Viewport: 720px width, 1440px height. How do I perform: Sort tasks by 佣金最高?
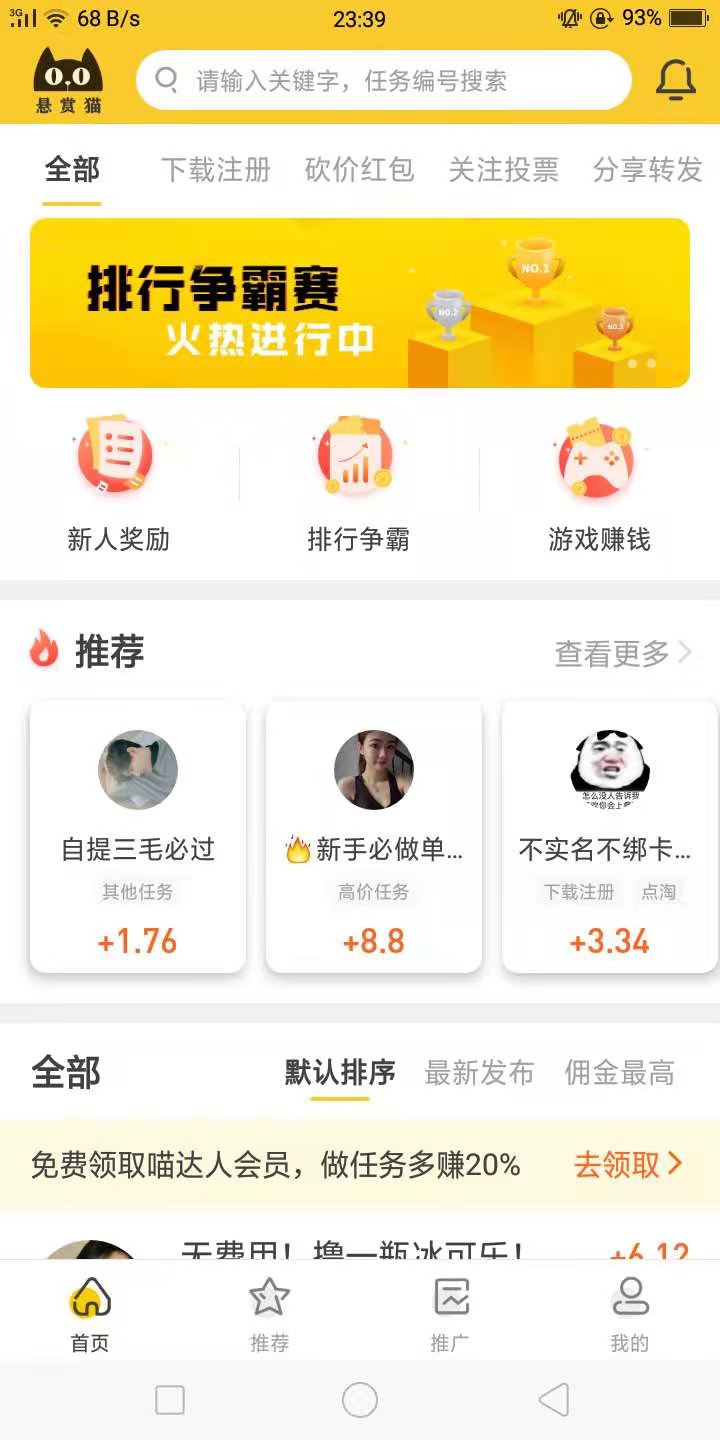pos(619,1073)
